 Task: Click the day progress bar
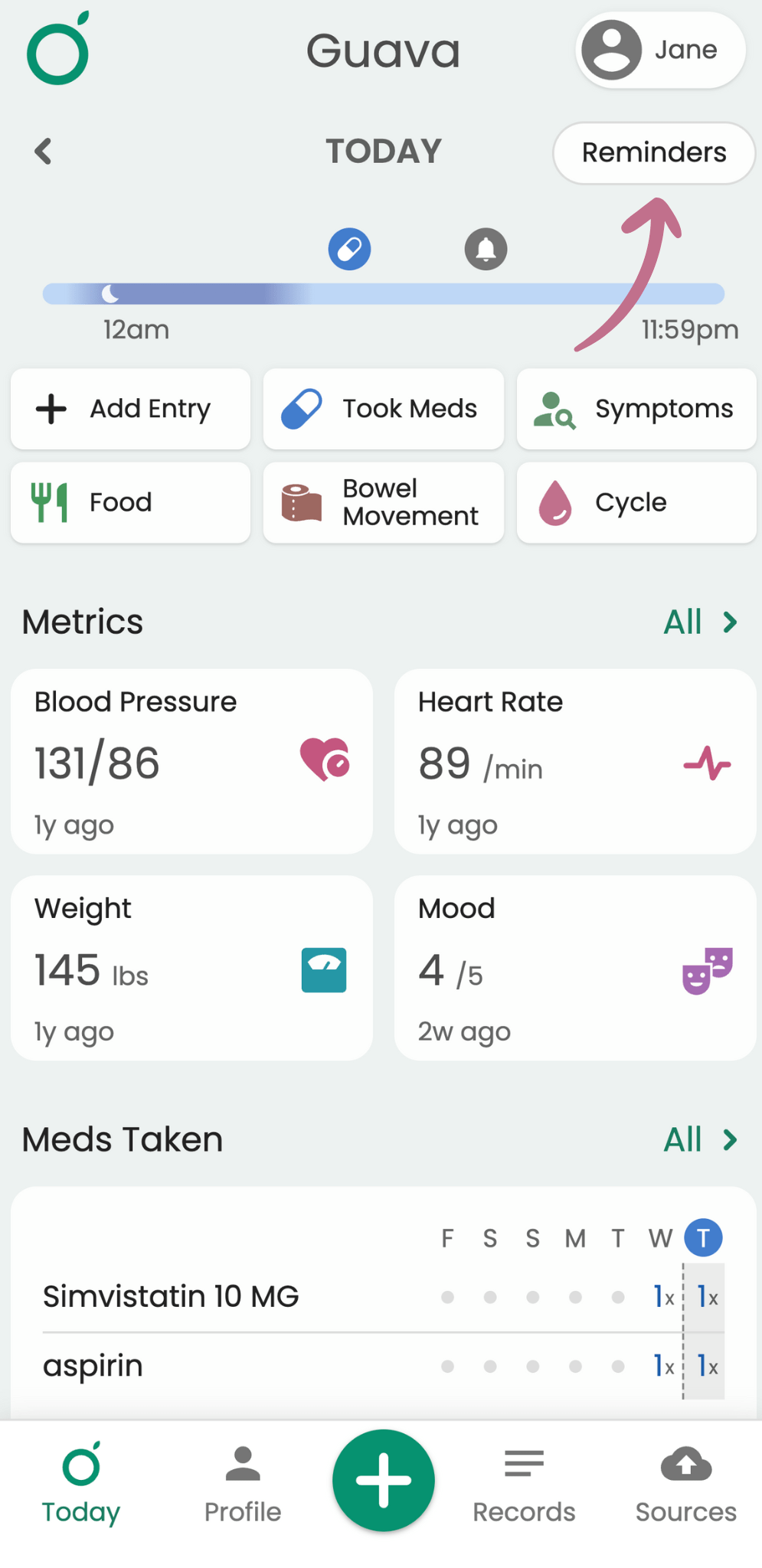click(383, 293)
